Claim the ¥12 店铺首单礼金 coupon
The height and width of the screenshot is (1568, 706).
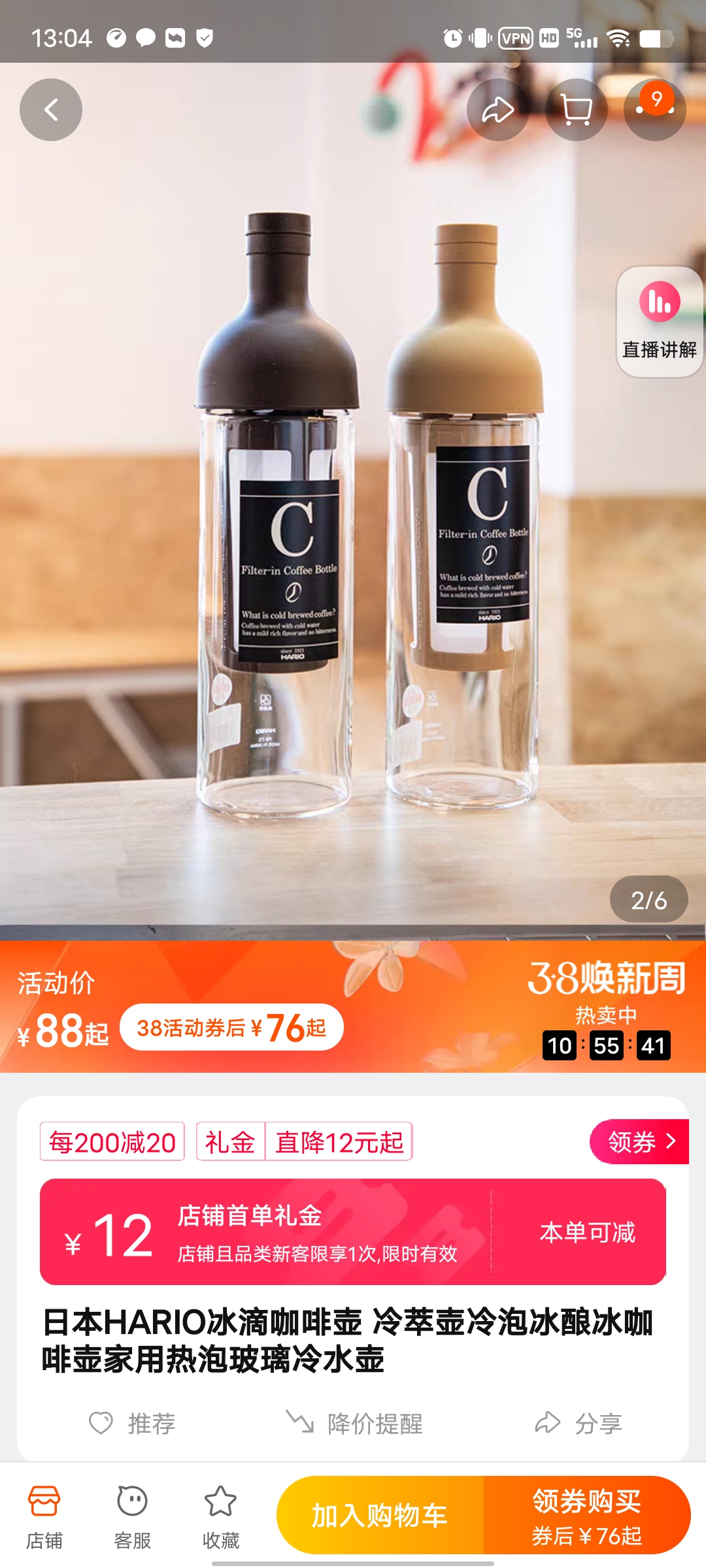tap(353, 1232)
